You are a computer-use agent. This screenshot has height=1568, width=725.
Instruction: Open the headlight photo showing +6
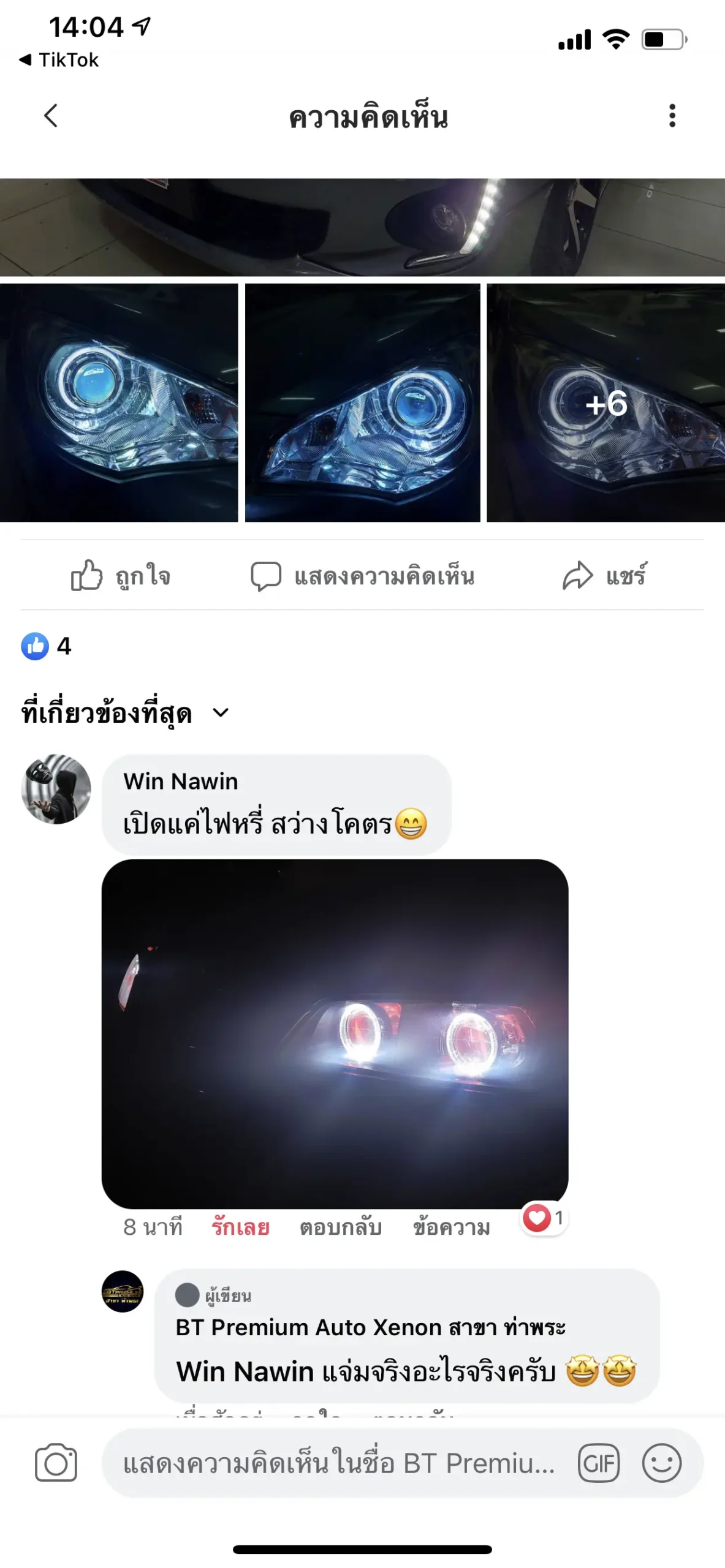click(605, 402)
